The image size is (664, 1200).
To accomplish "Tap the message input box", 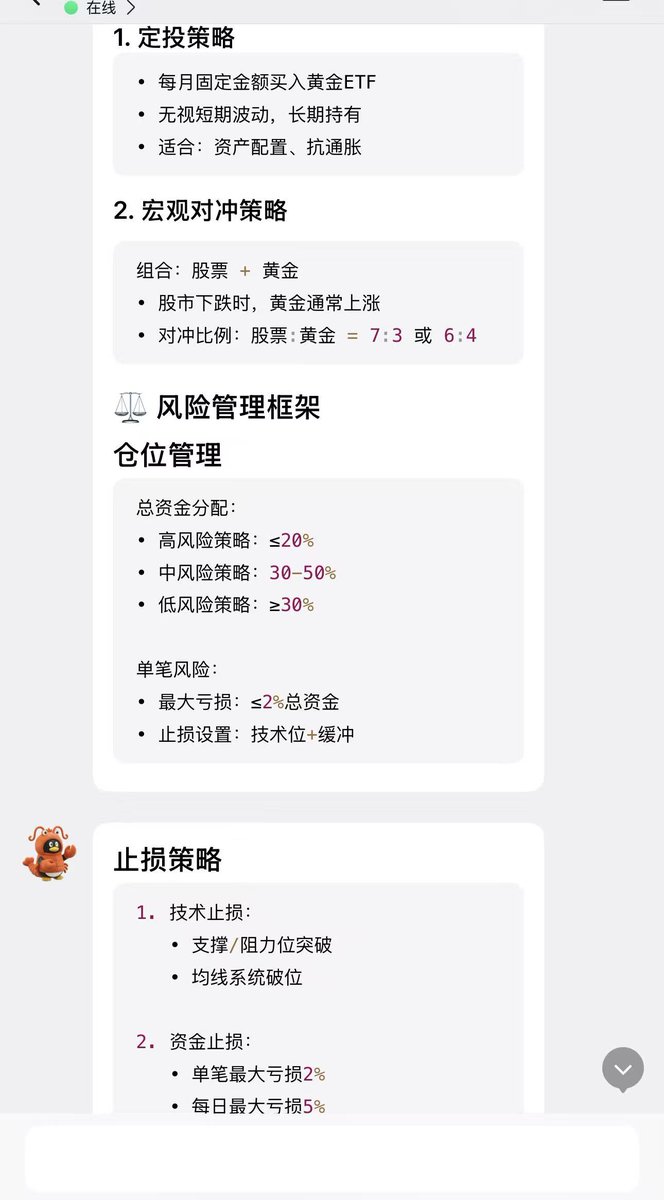I will coord(331,1159).
